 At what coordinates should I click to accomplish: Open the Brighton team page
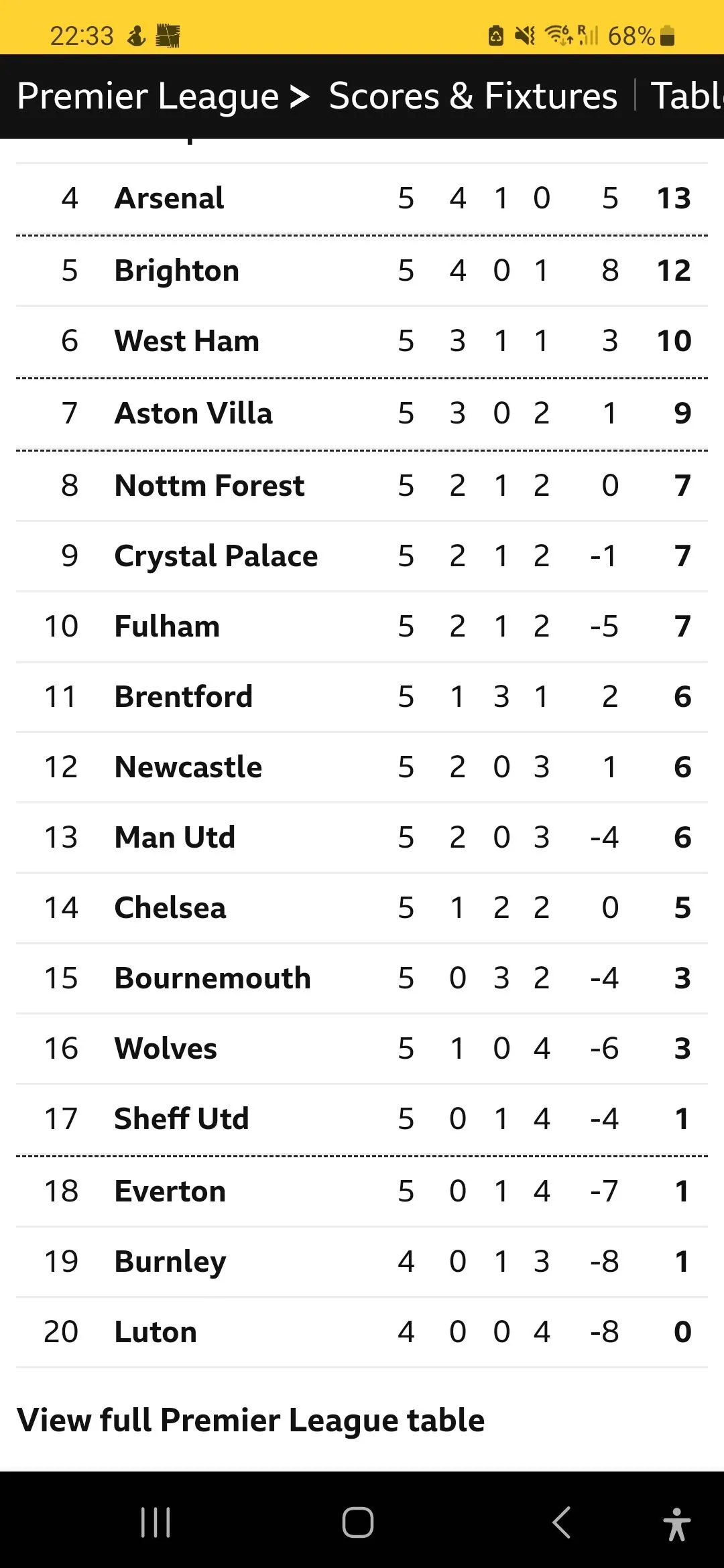click(x=177, y=271)
